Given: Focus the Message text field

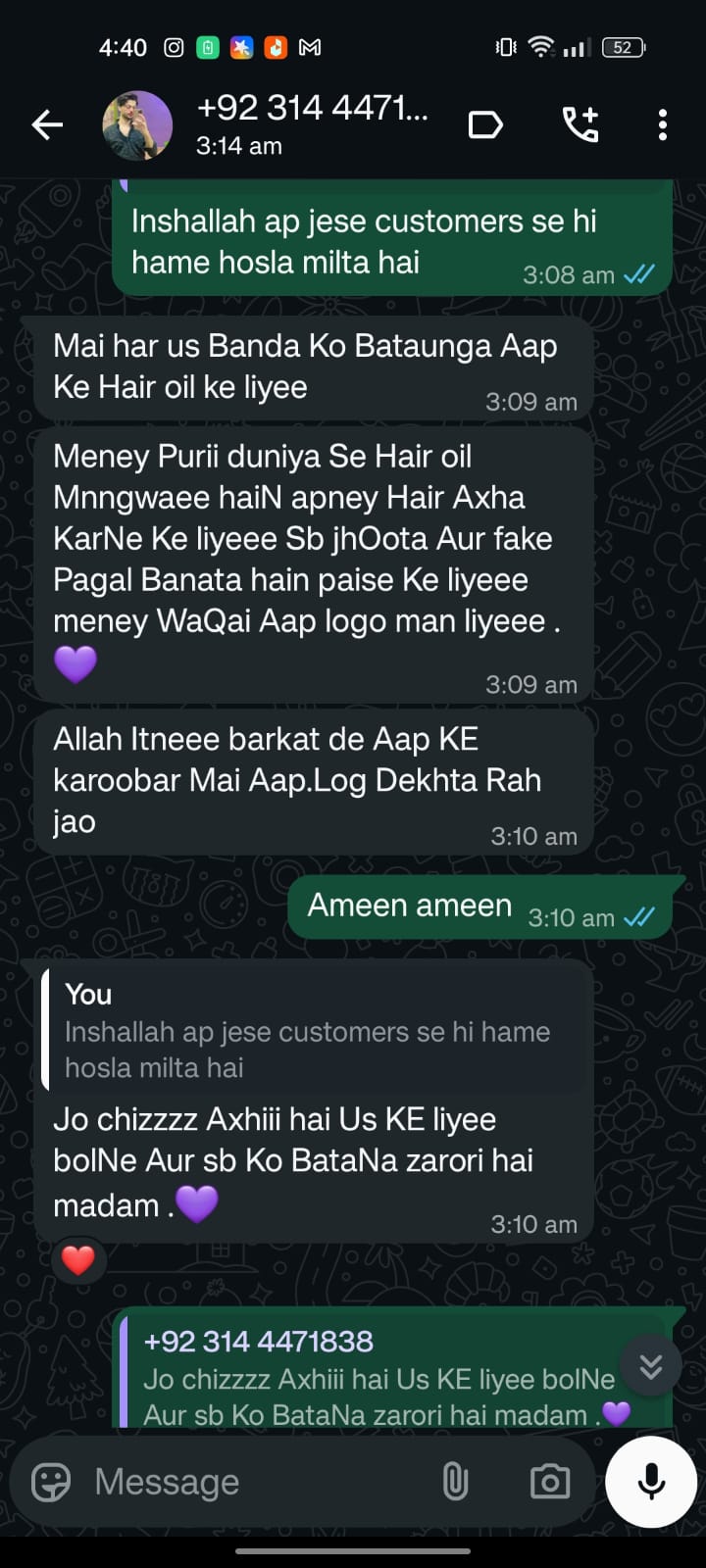Looking at the screenshot, I should click(x=255, y=1482).
